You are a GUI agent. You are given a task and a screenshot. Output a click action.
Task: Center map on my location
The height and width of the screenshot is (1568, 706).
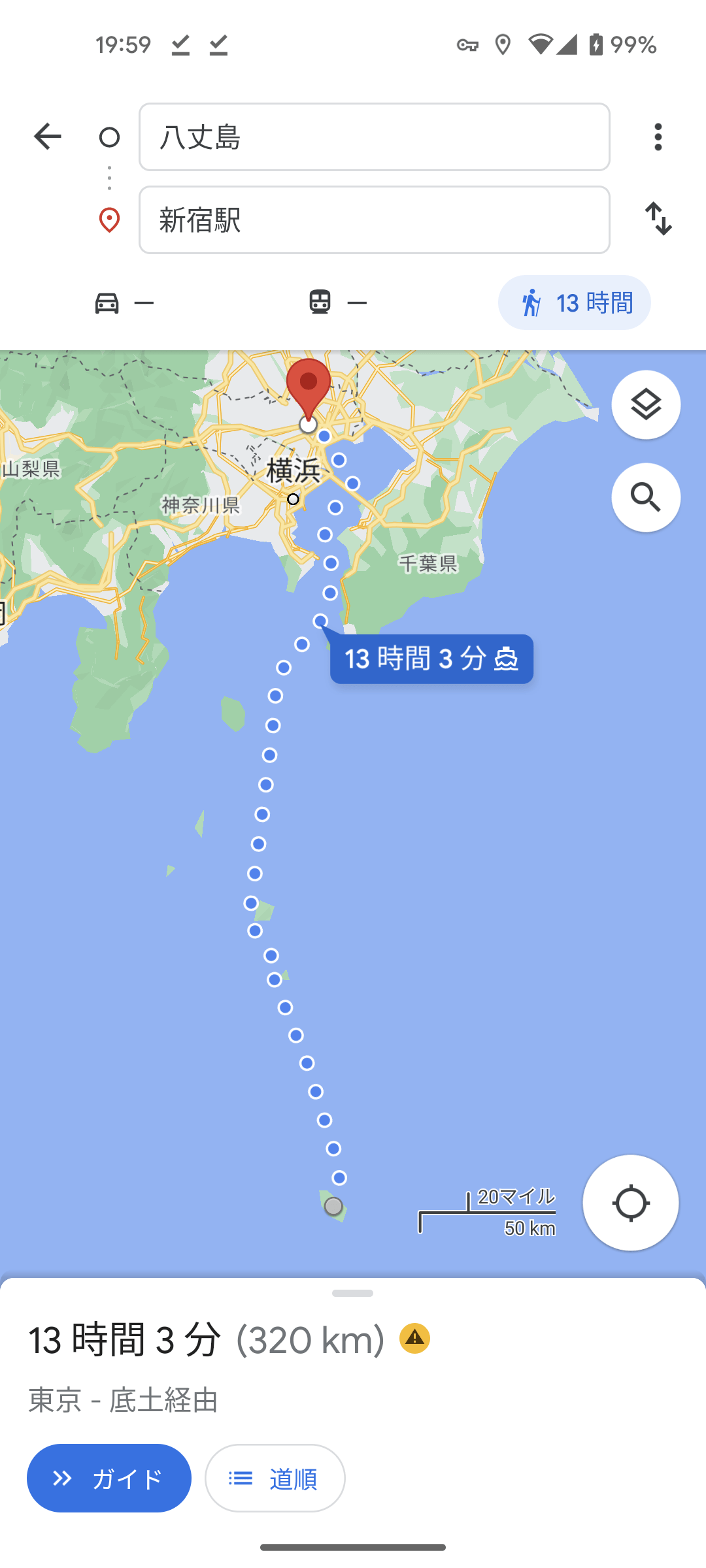[630, 1203]
